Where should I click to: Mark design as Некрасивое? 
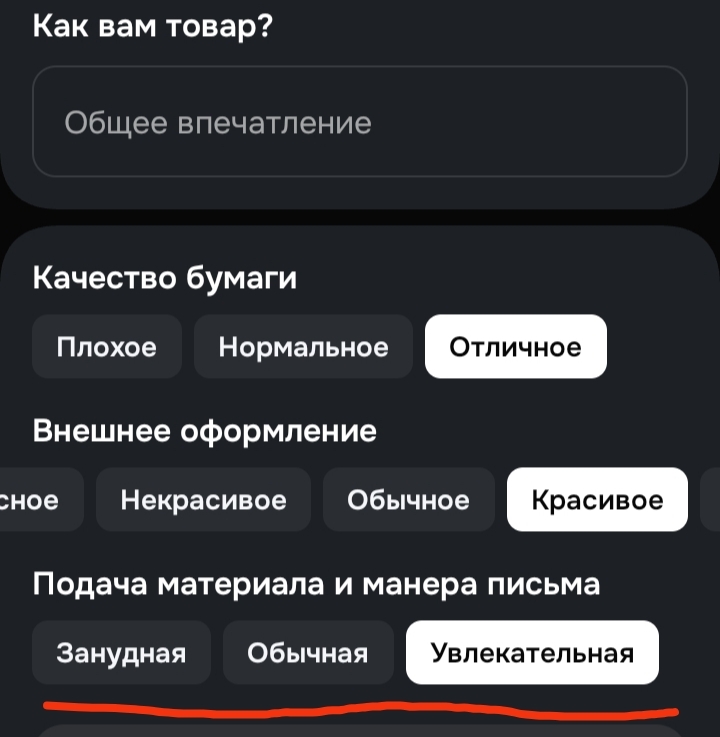pos(203,499)
